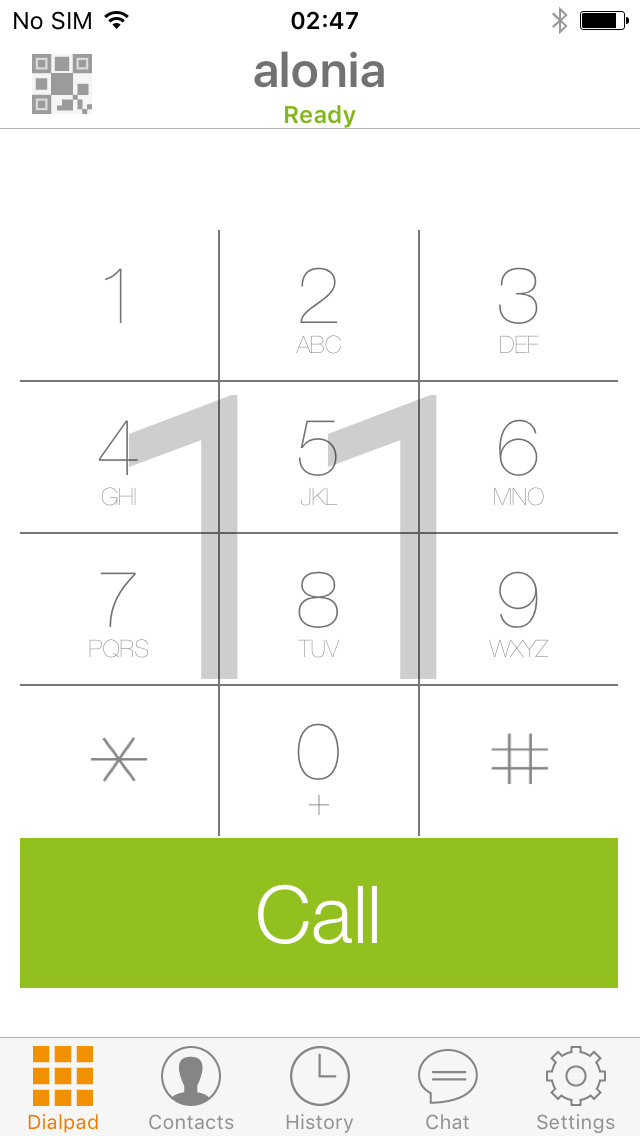Screen dimensions: 640x1136
Task: Switch to the Contacts tab
Action: [x=191, y=1089]
